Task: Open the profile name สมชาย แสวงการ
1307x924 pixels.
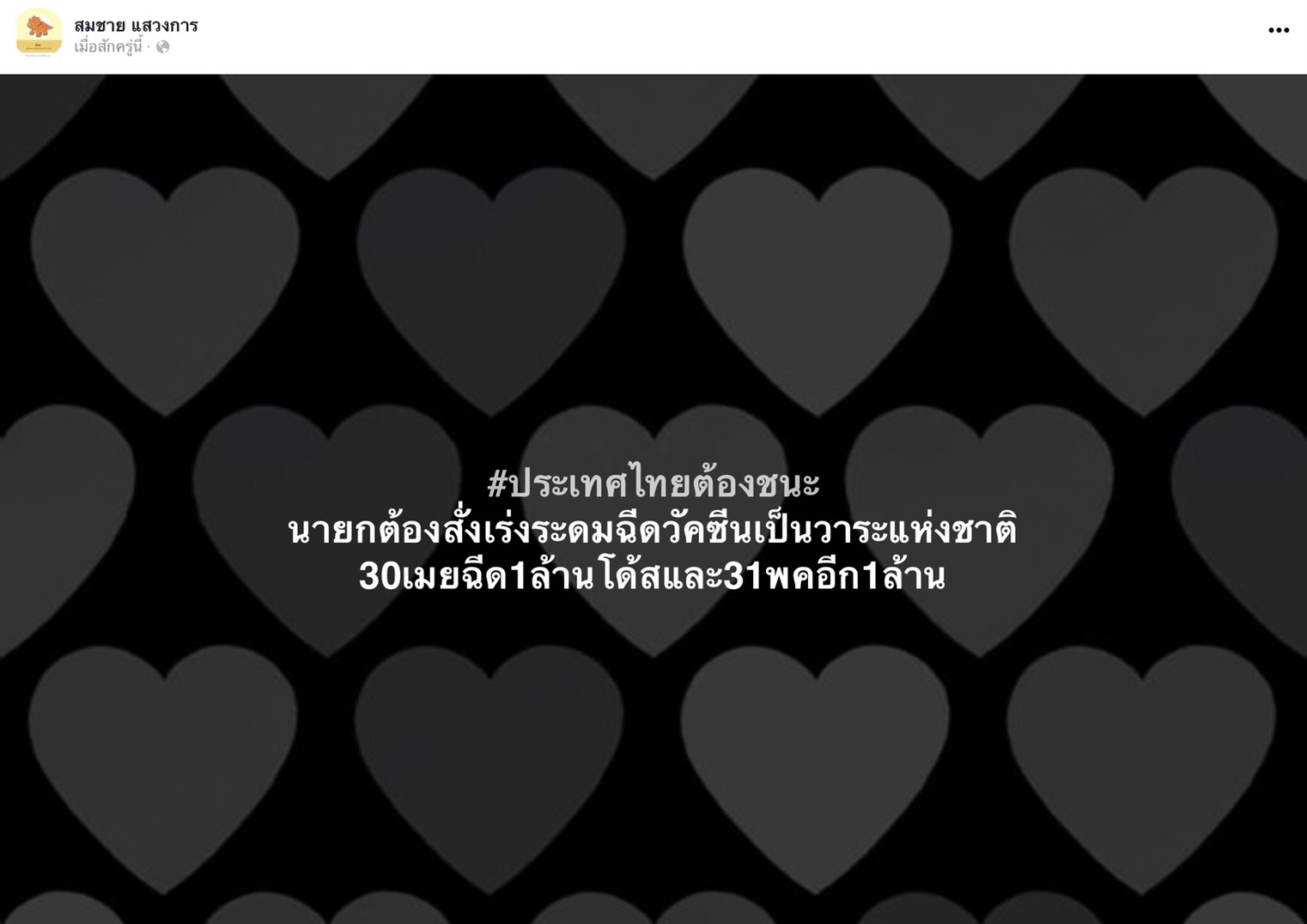Action: point(136,26)
